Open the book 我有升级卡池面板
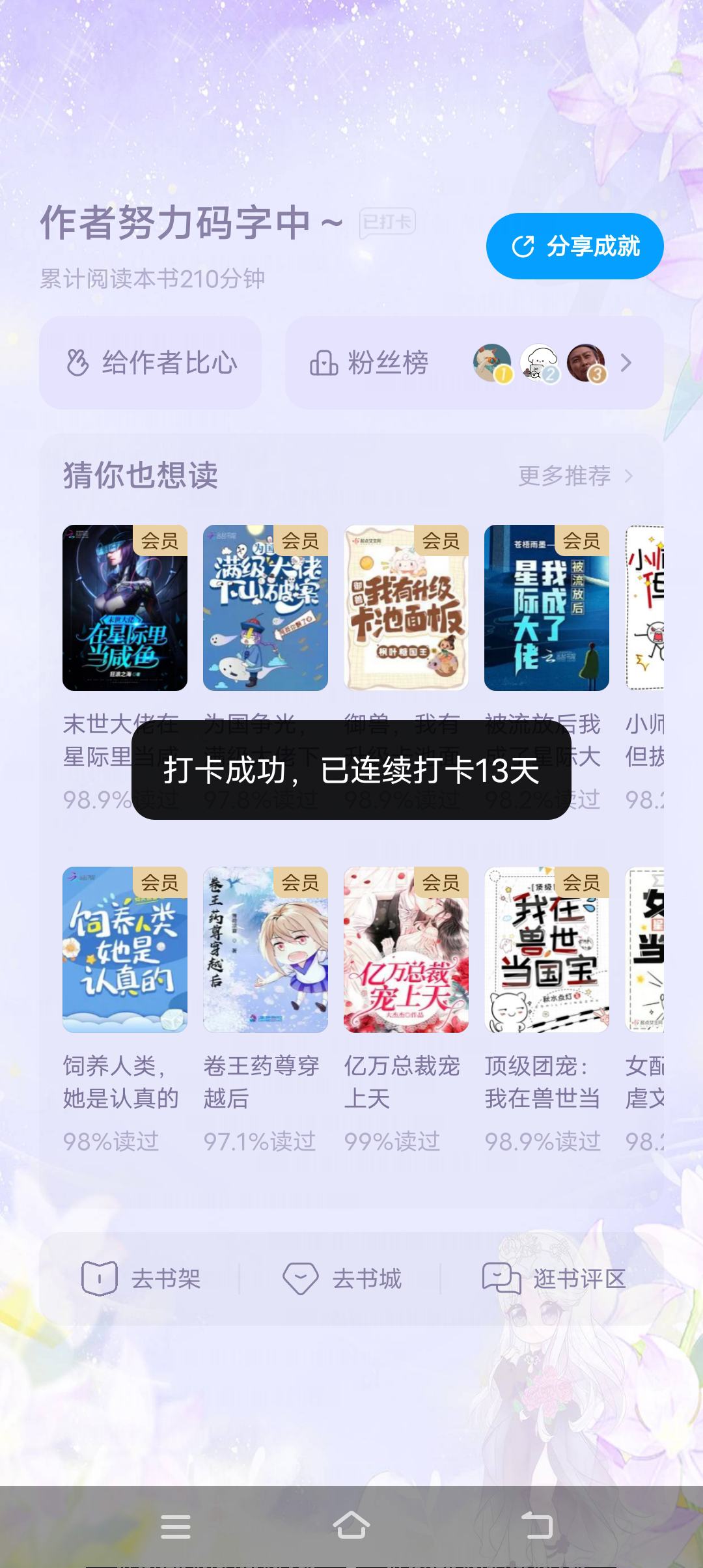Viewport: 703px width, 1568px height. pyautogui.click(x=406, y=608)
